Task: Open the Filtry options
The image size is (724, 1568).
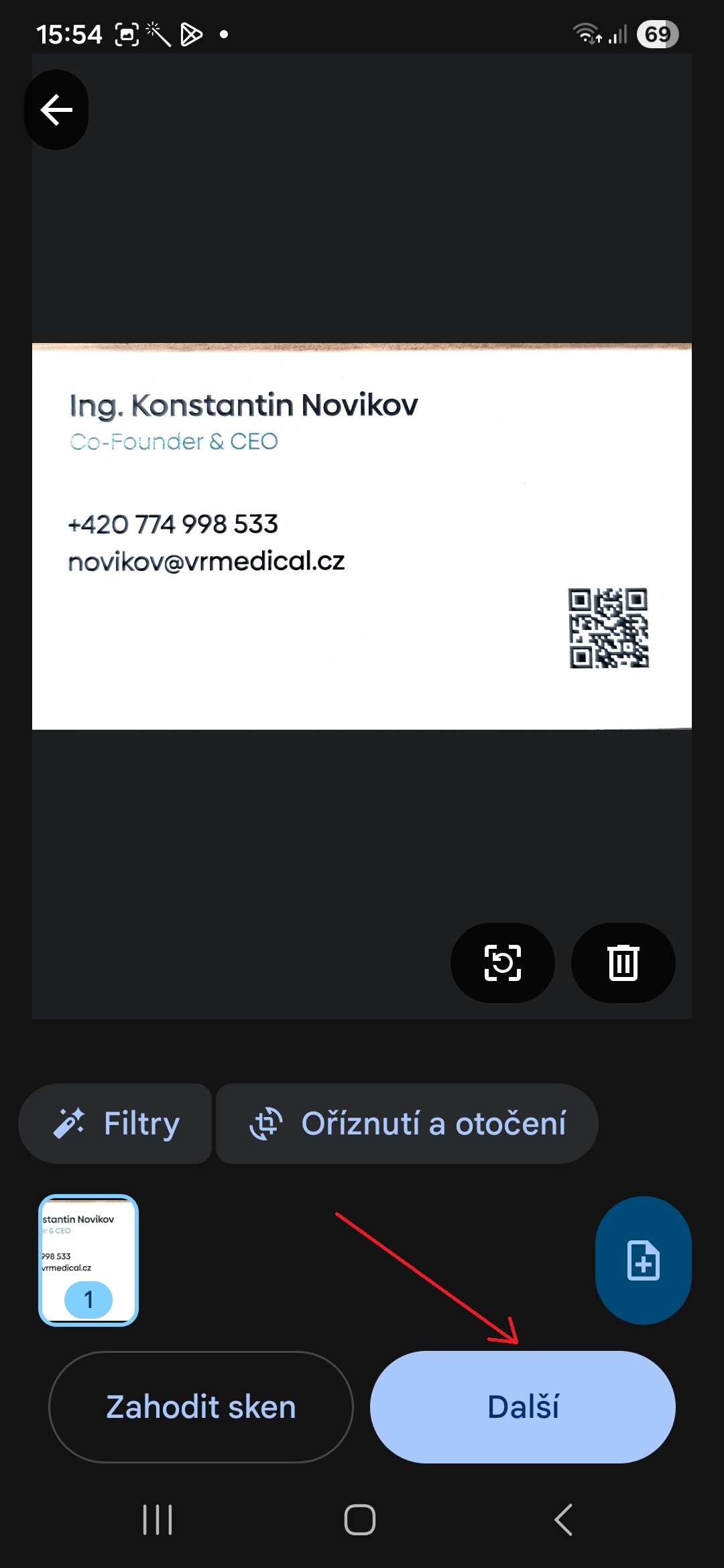Action: (115, 1124)
